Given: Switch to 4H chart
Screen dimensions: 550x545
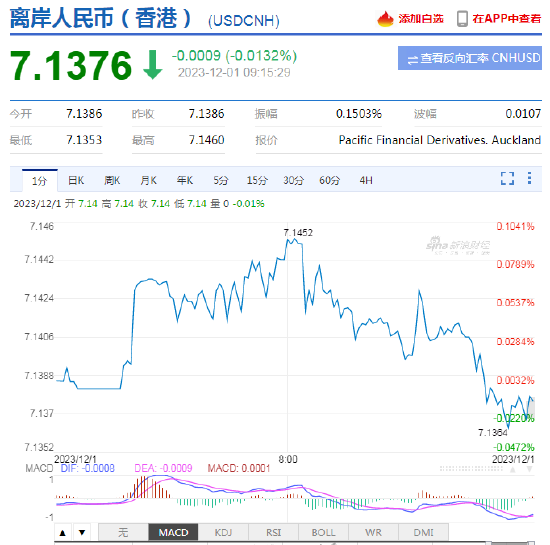Looking at the screenshot, I should point(366,181).
